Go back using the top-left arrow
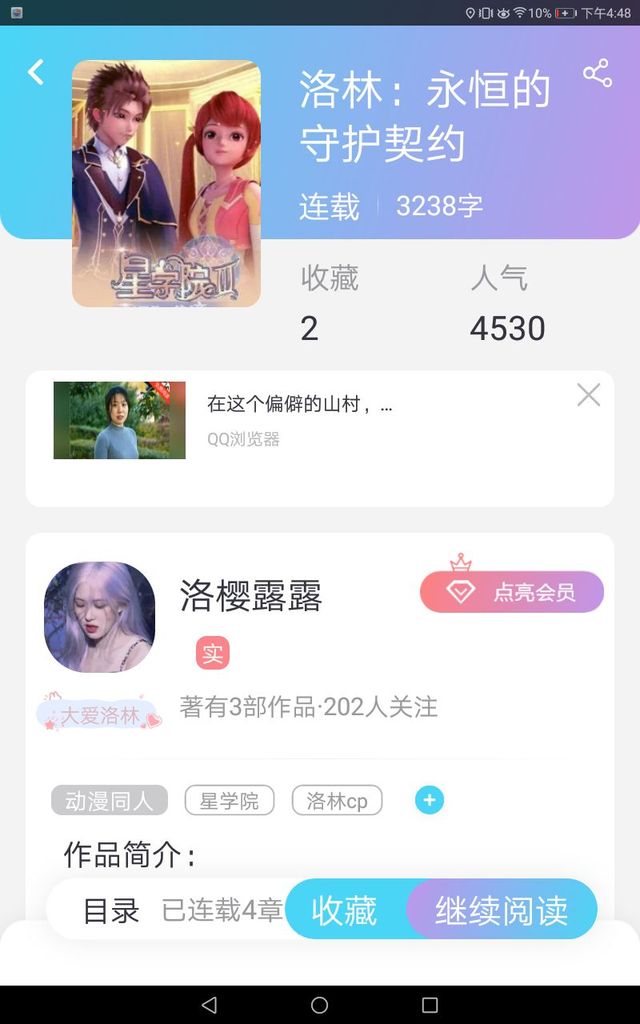The height and width of the screenshot is (1024, 640). (x=36, y=72)
